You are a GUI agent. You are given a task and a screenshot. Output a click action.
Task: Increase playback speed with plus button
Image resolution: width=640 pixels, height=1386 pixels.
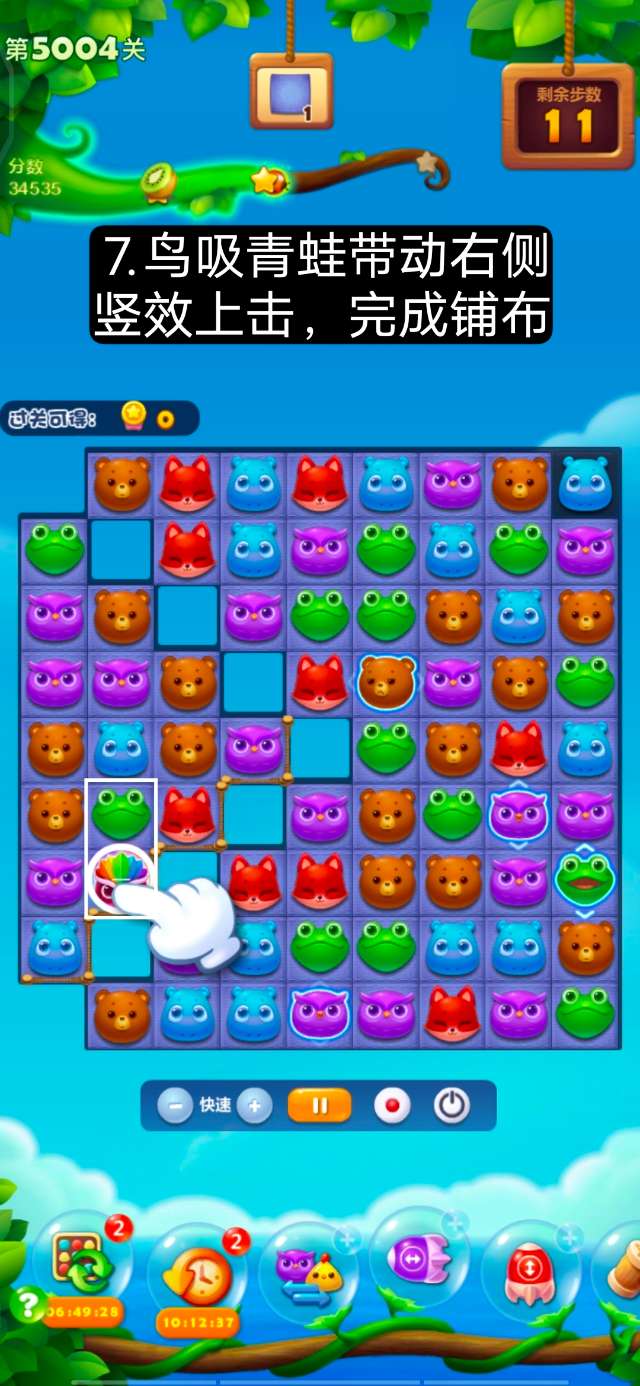[254, 1106]
